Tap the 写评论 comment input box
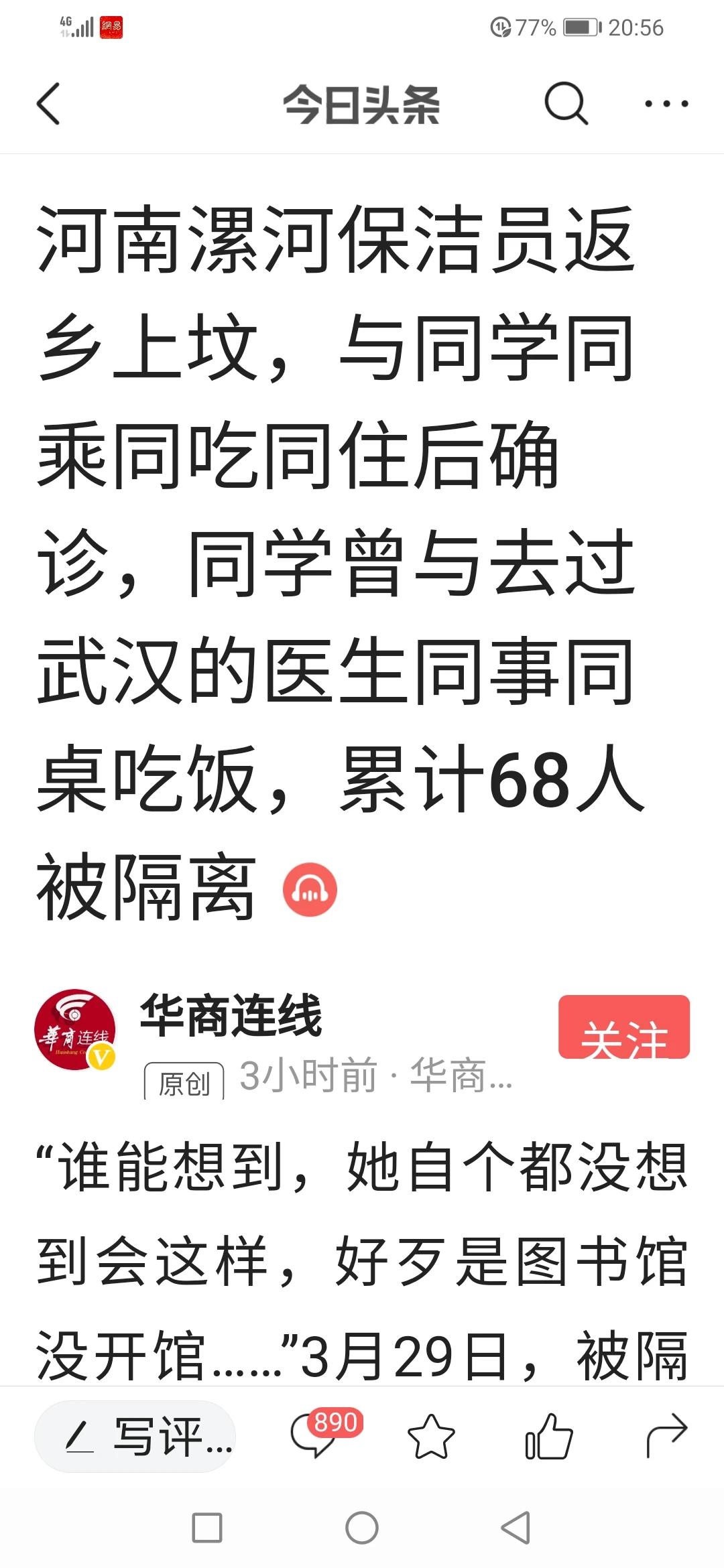 (x=135, y=1436)
